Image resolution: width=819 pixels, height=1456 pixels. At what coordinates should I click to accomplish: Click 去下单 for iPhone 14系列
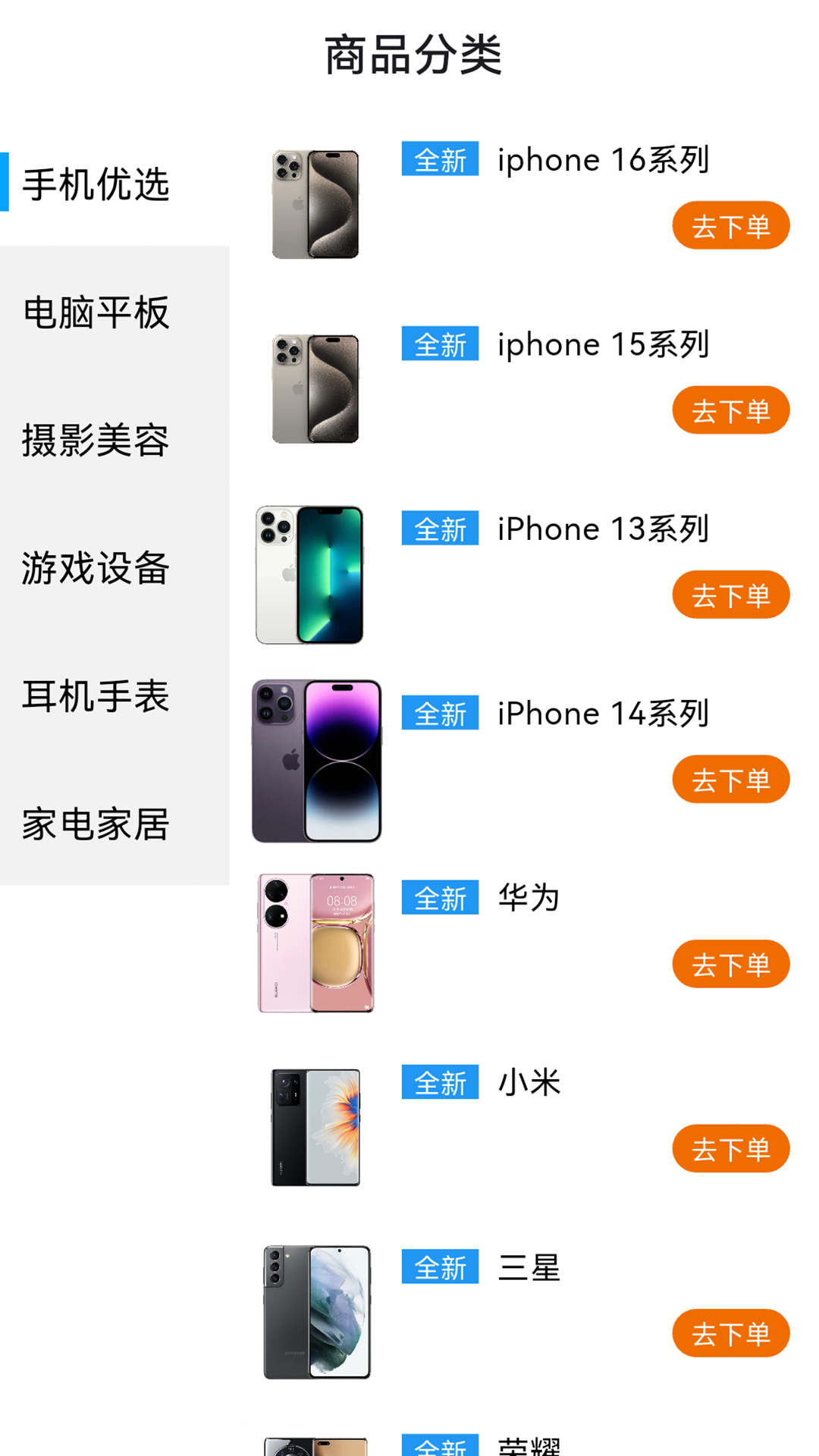[730, 779]
